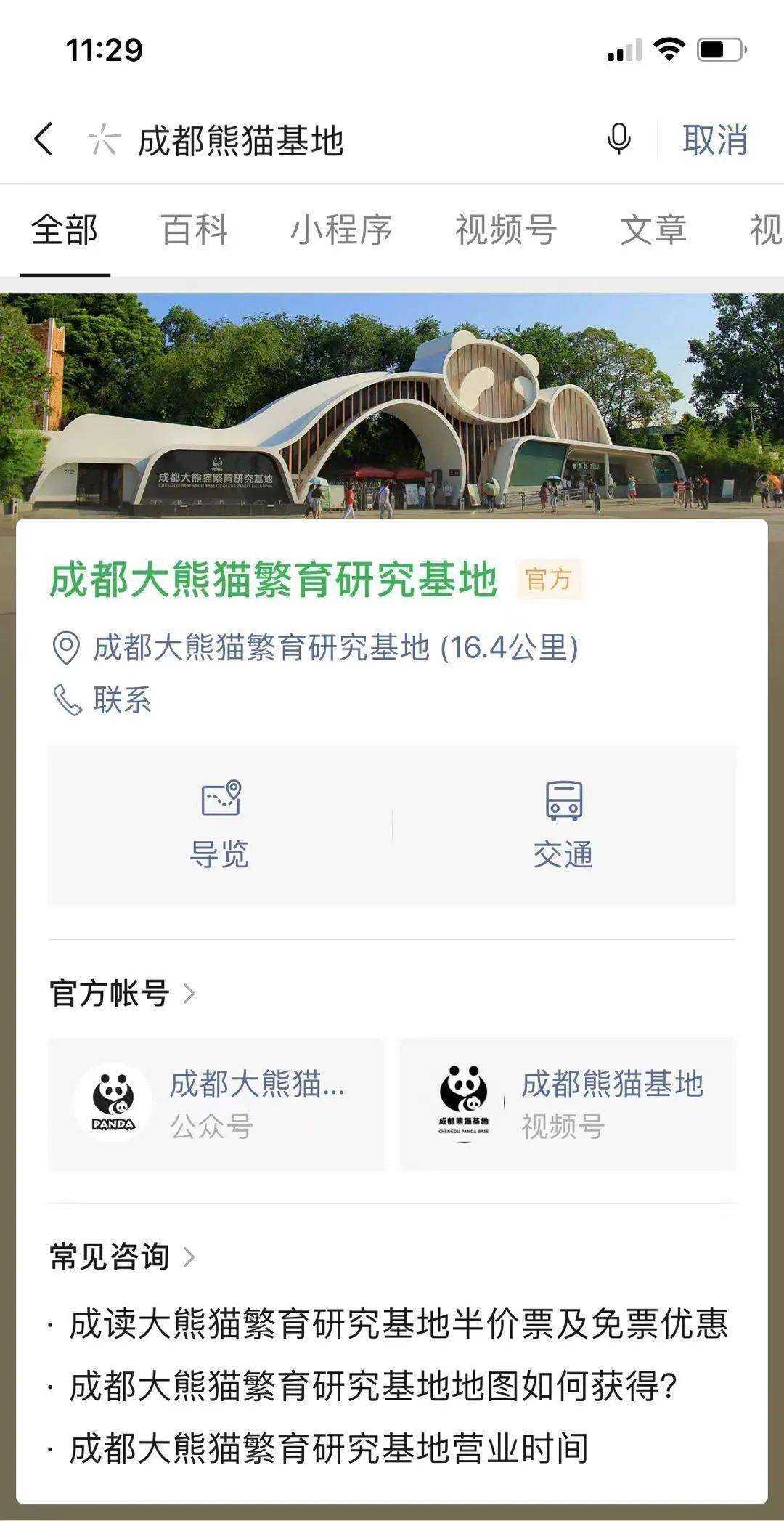
Task: Open the 导览 guide
Action: [220, 824]
